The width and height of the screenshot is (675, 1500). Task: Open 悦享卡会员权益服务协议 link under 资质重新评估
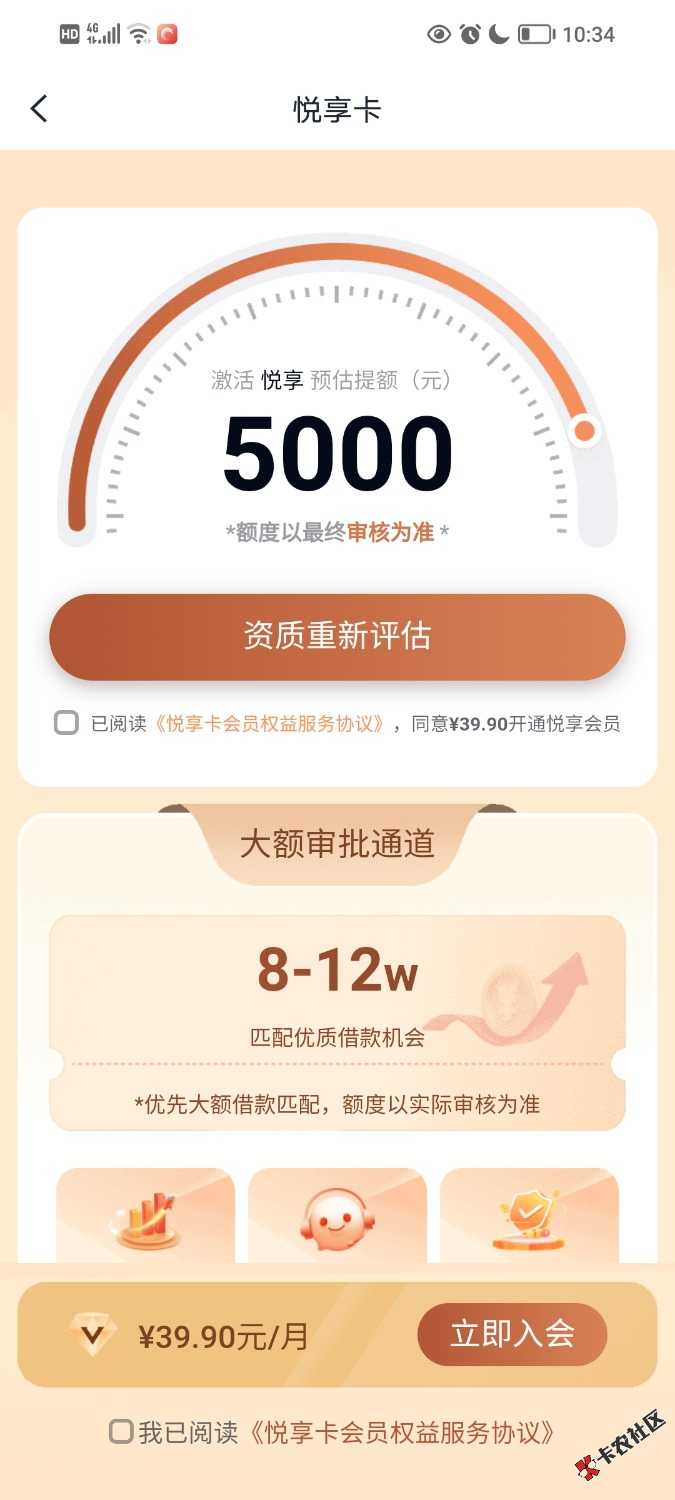[x=268, y=724]
